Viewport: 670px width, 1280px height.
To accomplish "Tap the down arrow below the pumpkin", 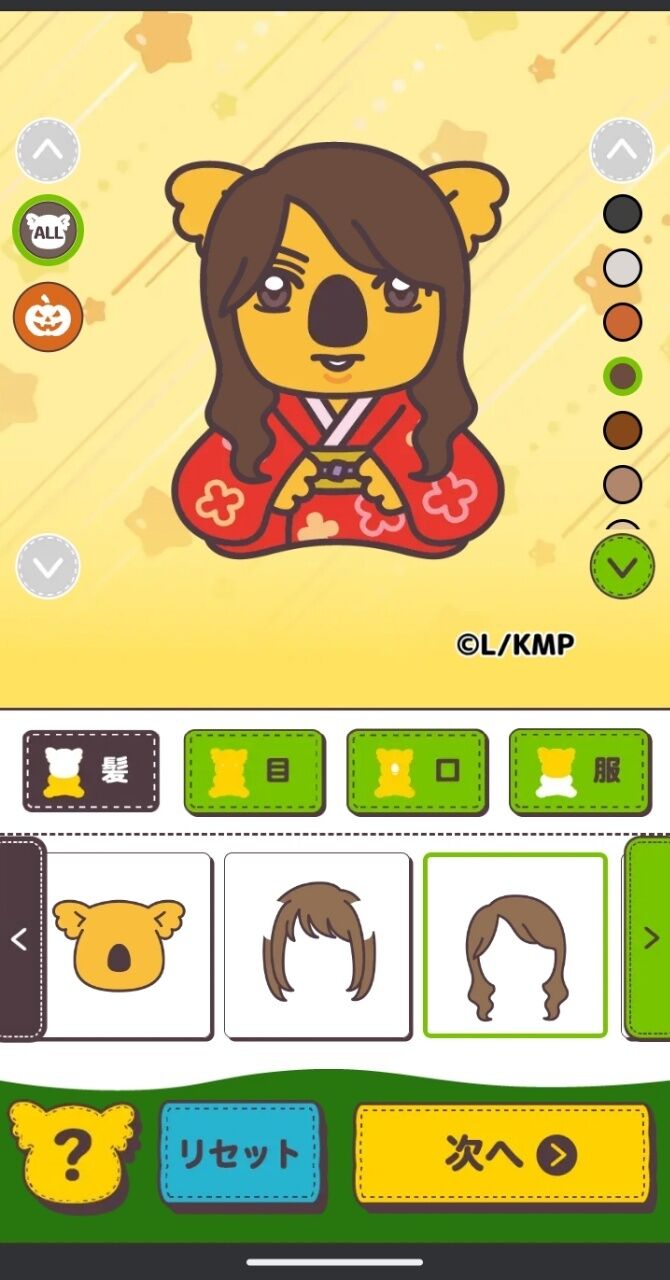I will tap(47, 566).
